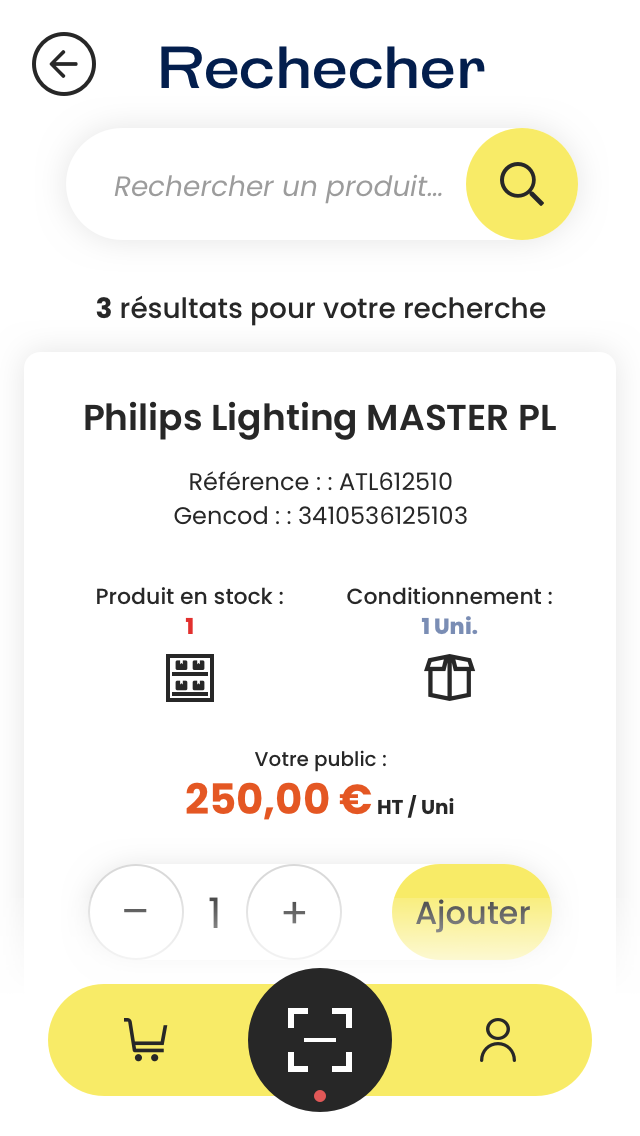
Task: Open the shopping cart
Action: point(145,1040)
